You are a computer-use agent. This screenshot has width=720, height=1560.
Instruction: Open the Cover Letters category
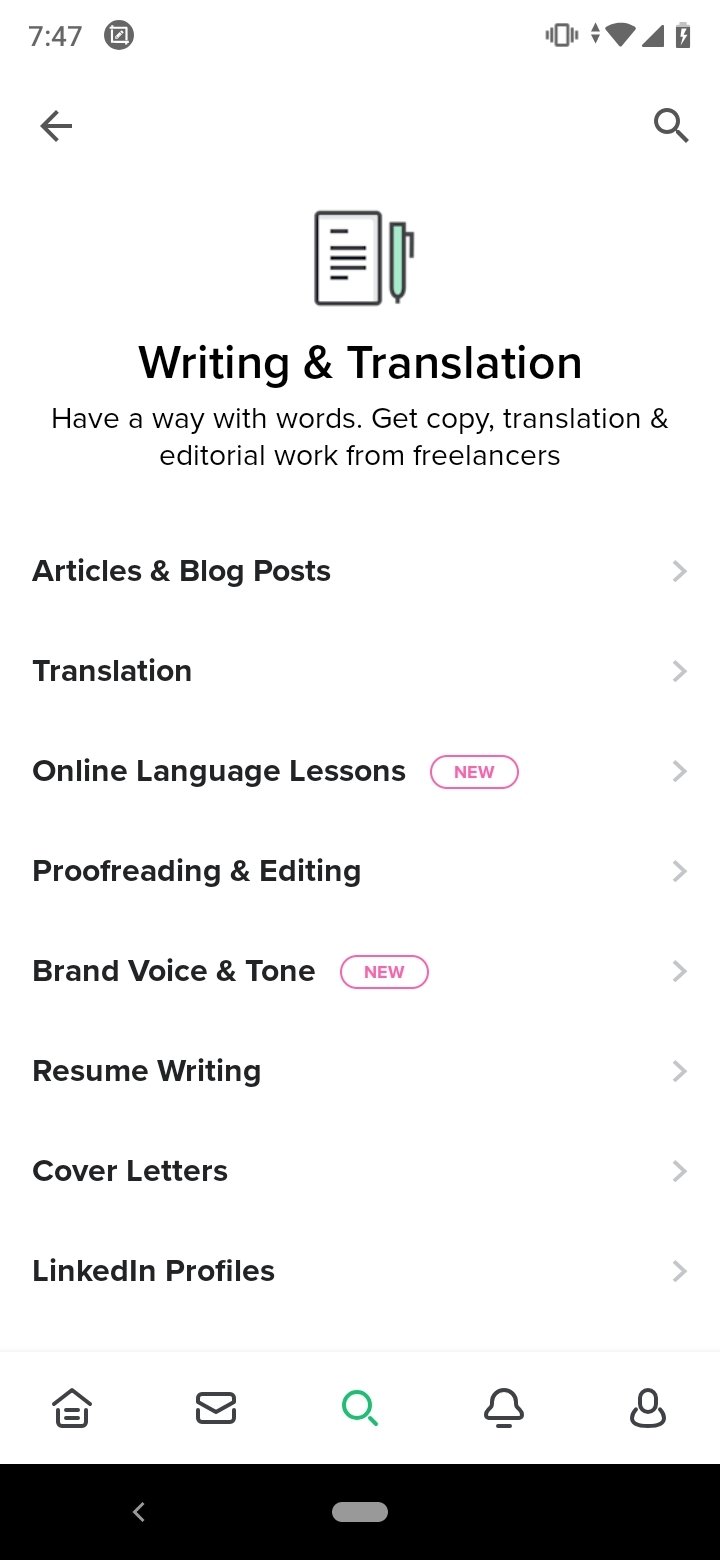[x=360, y=1171]
